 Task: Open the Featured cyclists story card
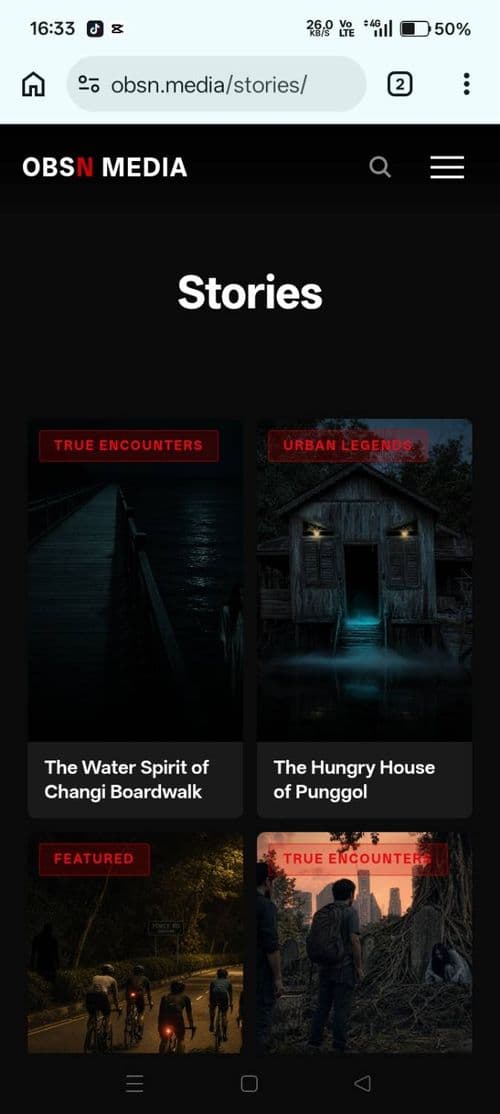(x=135, y=943)
